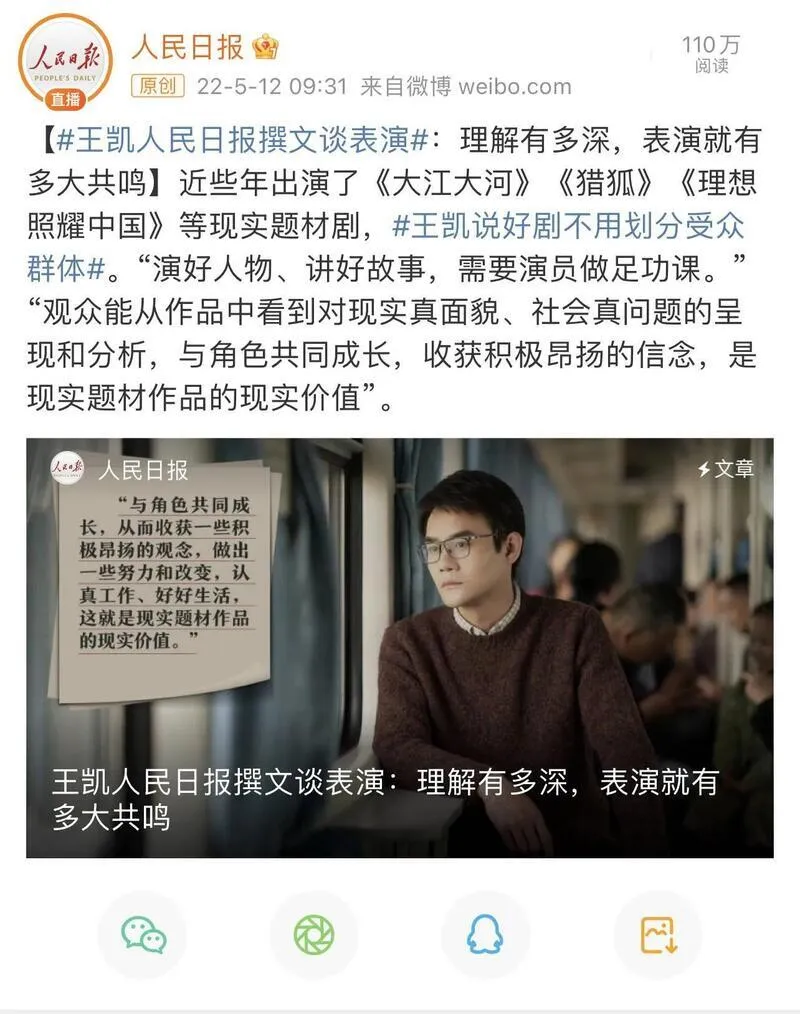Open the 王凯 article card

click(399, 647)
